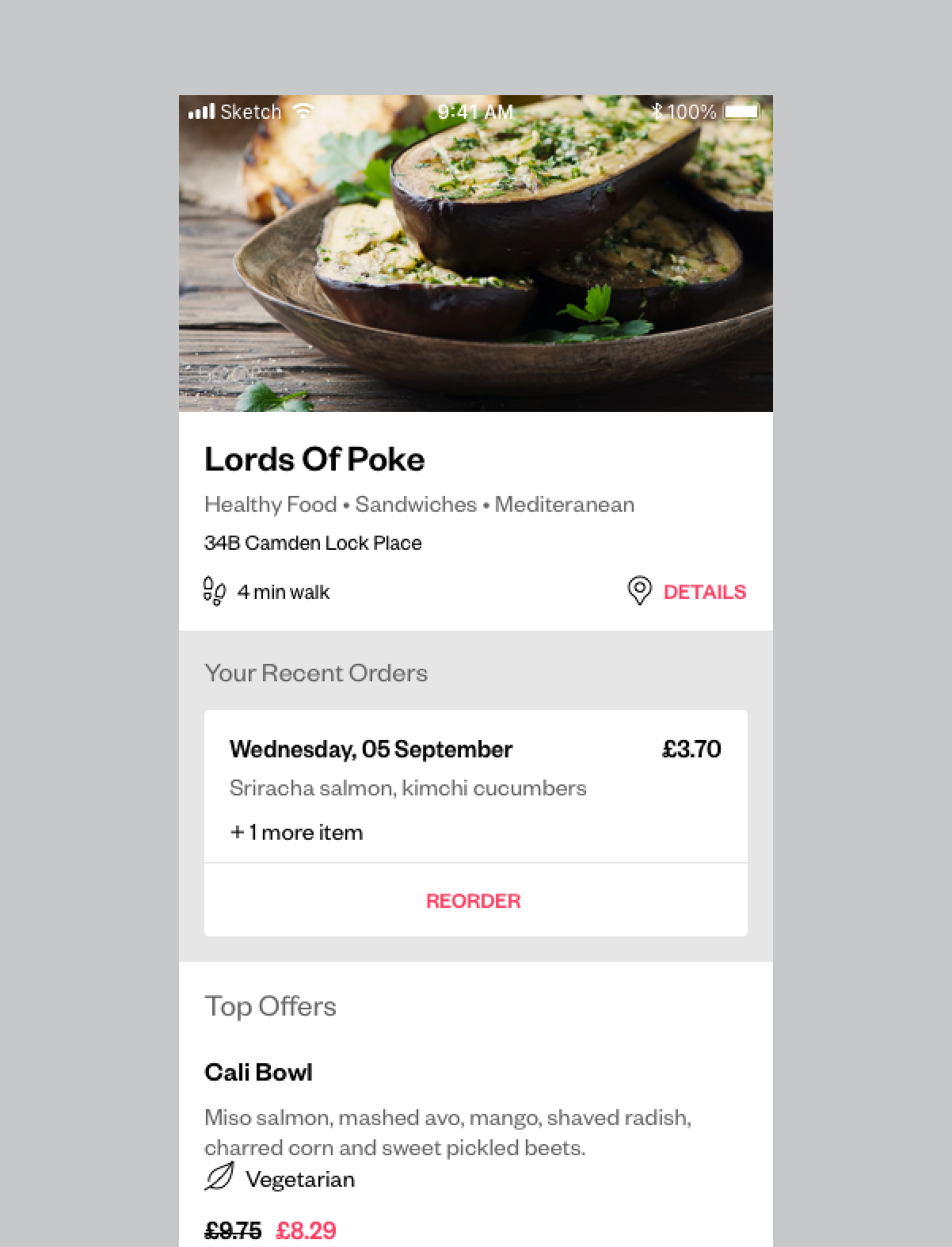Screen dimensions: 952x1247
Task: Open restaurant DETAILS link
Action: (x=703, y=592)
